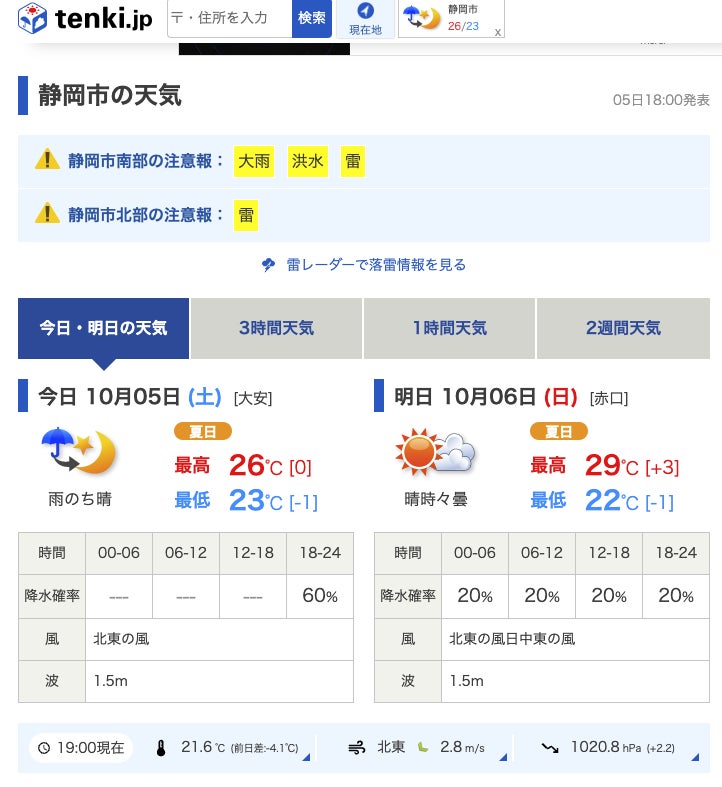Select the 今日・明日の天気 tab
Screen dimensions: 722x787
[103, 328]
